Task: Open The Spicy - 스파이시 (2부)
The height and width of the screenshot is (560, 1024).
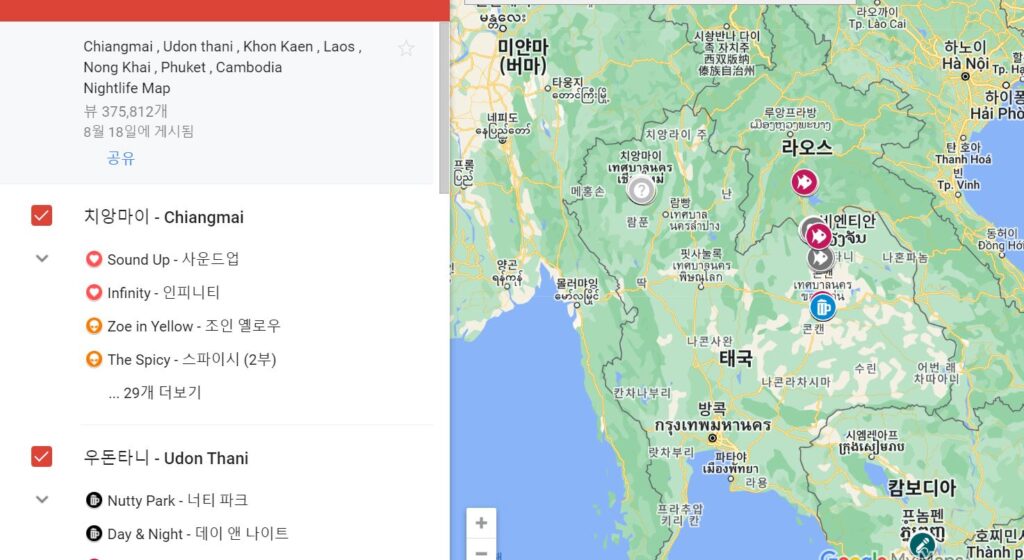Action: (191, 359)
